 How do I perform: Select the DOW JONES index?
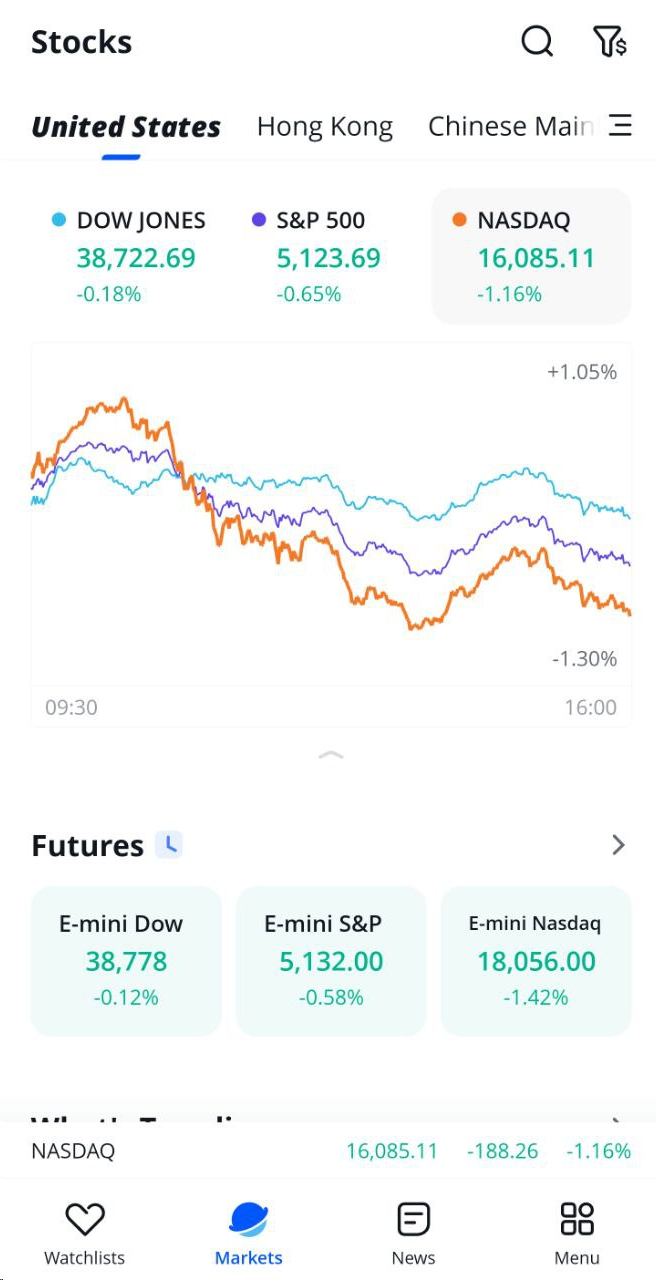click(129, 256)
